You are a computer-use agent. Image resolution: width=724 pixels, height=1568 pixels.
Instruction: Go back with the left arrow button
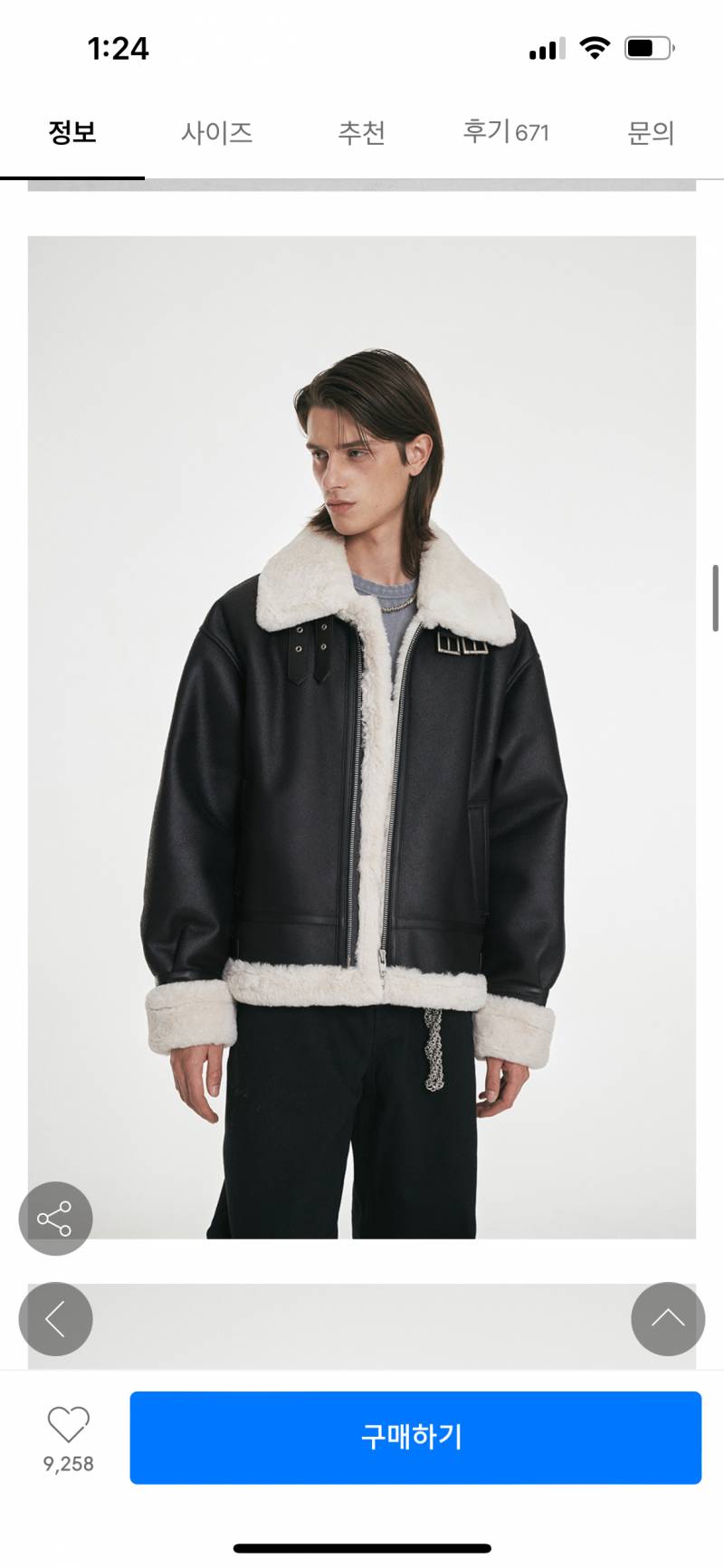[55, 1319]
